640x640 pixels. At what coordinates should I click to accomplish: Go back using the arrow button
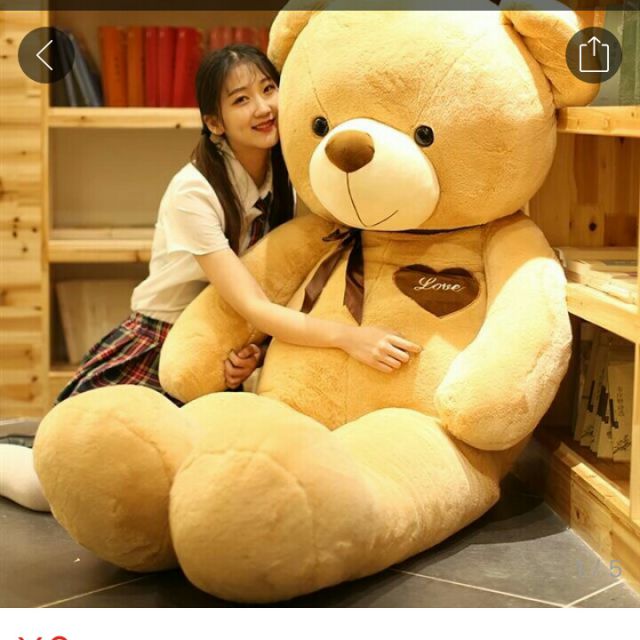pyautogui.click(x=46, y=55)
